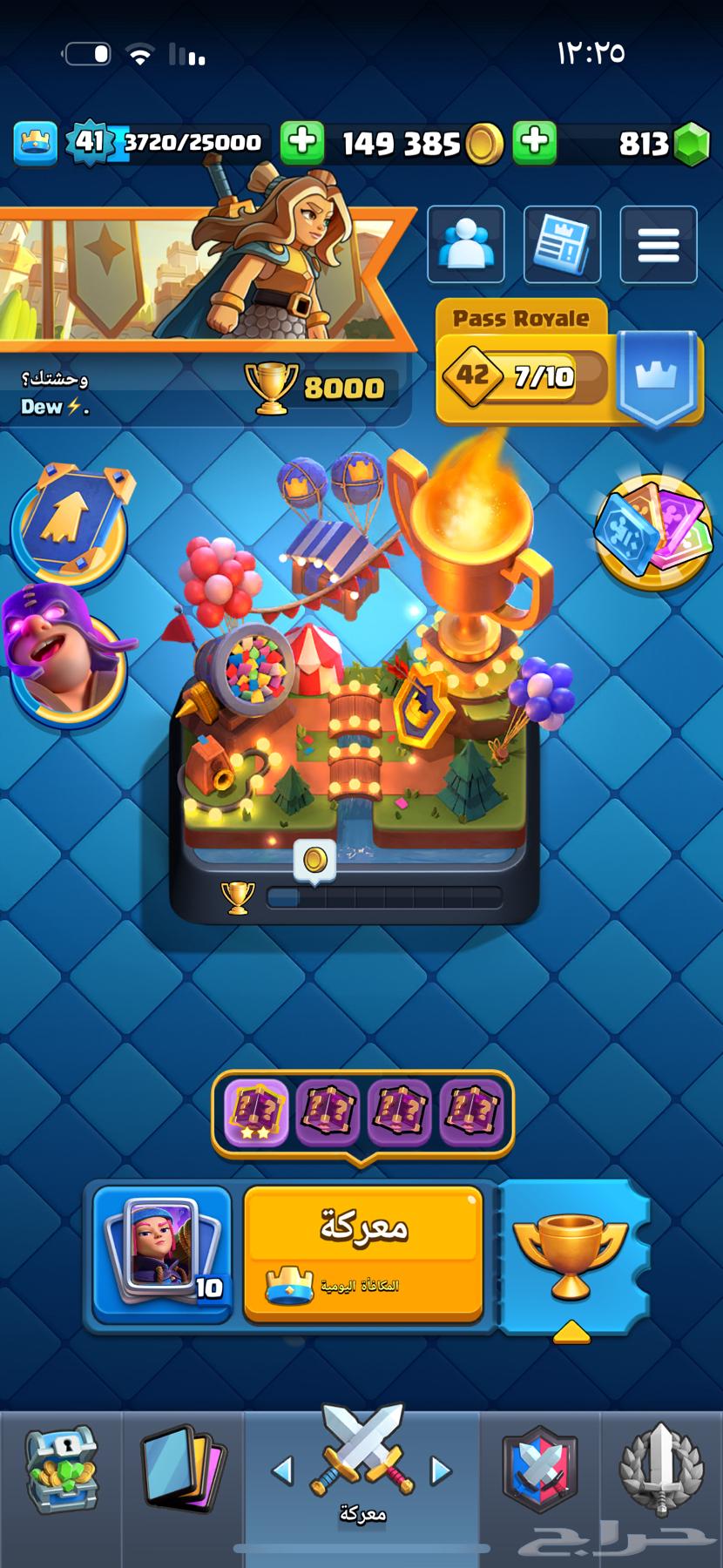
Task: Open the level-up arrow banner icon
Action: point(71,521)
